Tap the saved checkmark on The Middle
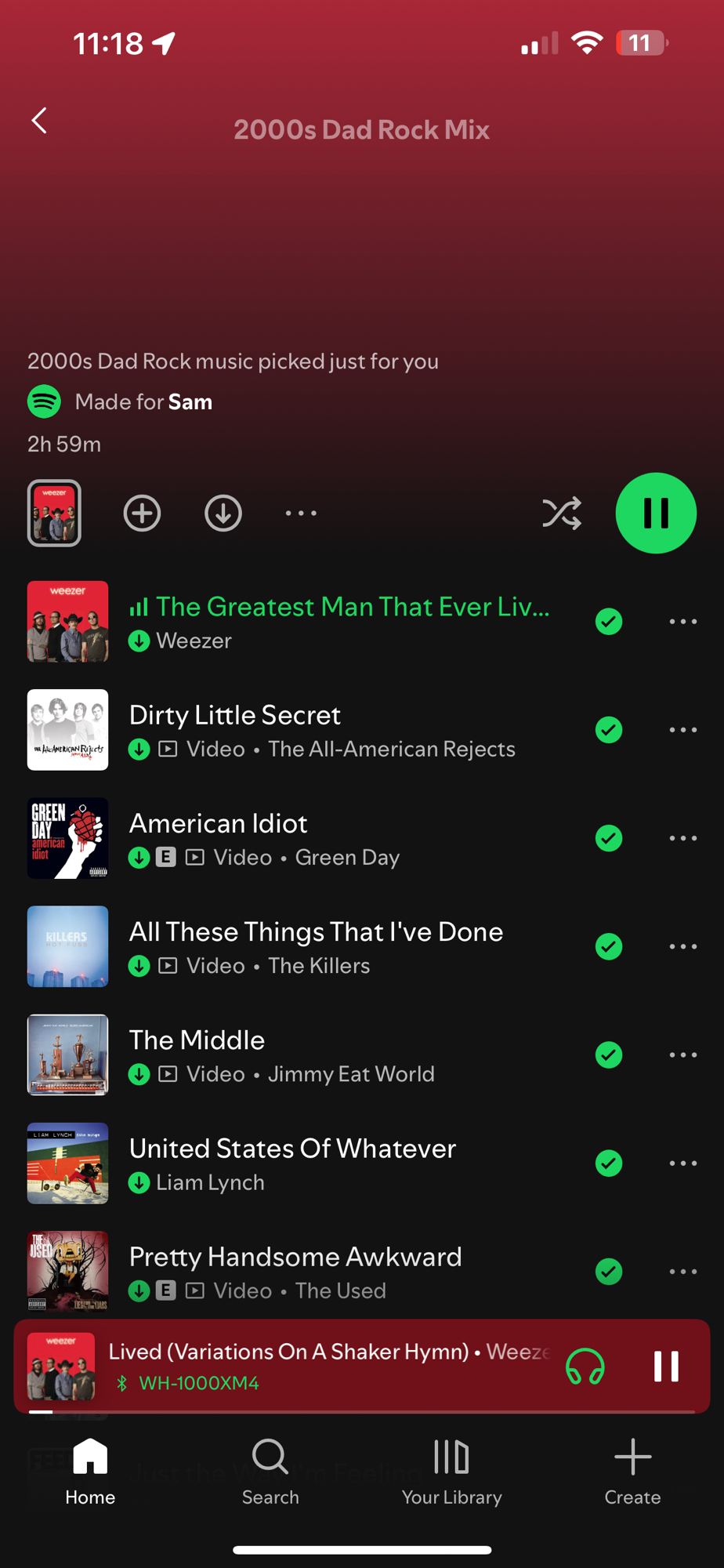Image resolution: width=724 pixels, height=1568 pixels. pos(609,1054)
